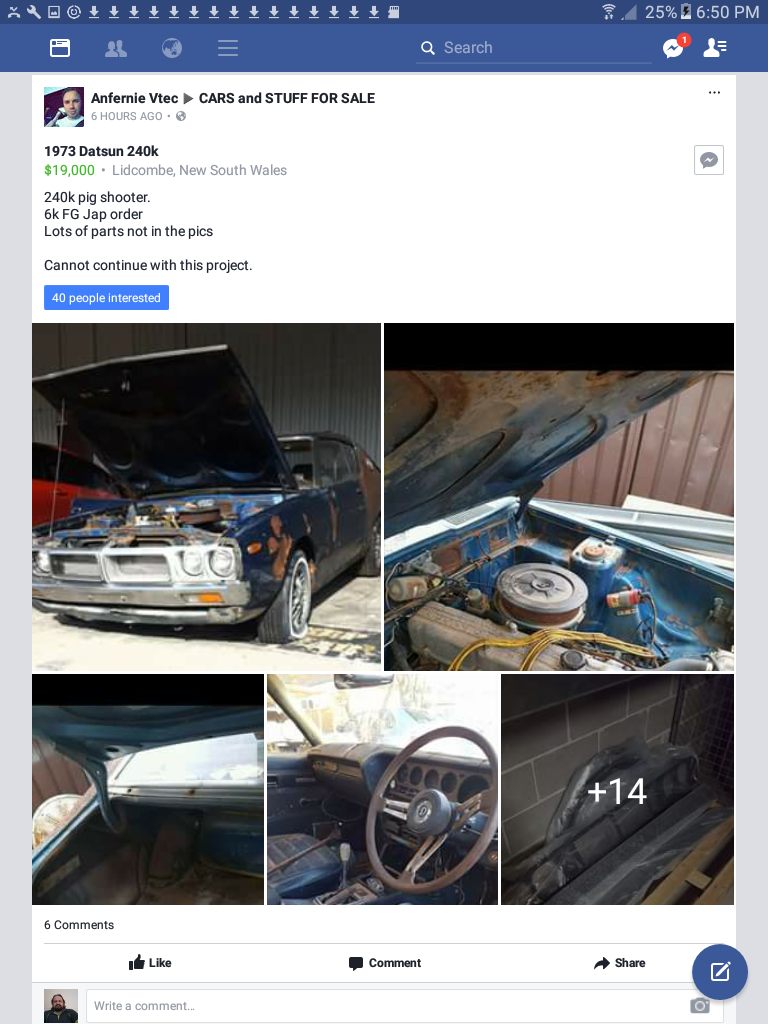Open the photo of the car's front
This screenshot has width=768, height=1024.
click(x=206, y=496)
